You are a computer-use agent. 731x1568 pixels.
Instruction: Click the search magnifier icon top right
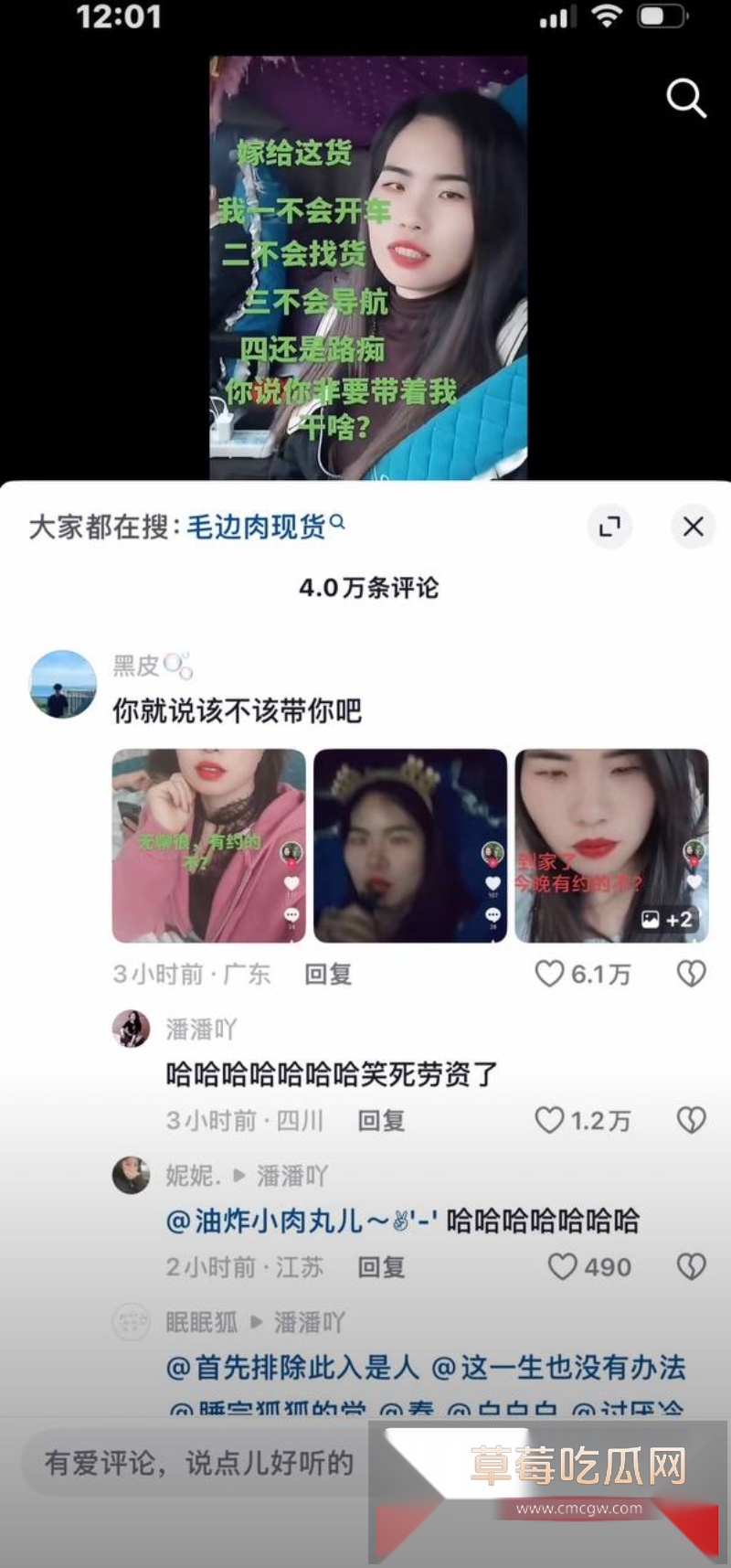tap(683, 99)
